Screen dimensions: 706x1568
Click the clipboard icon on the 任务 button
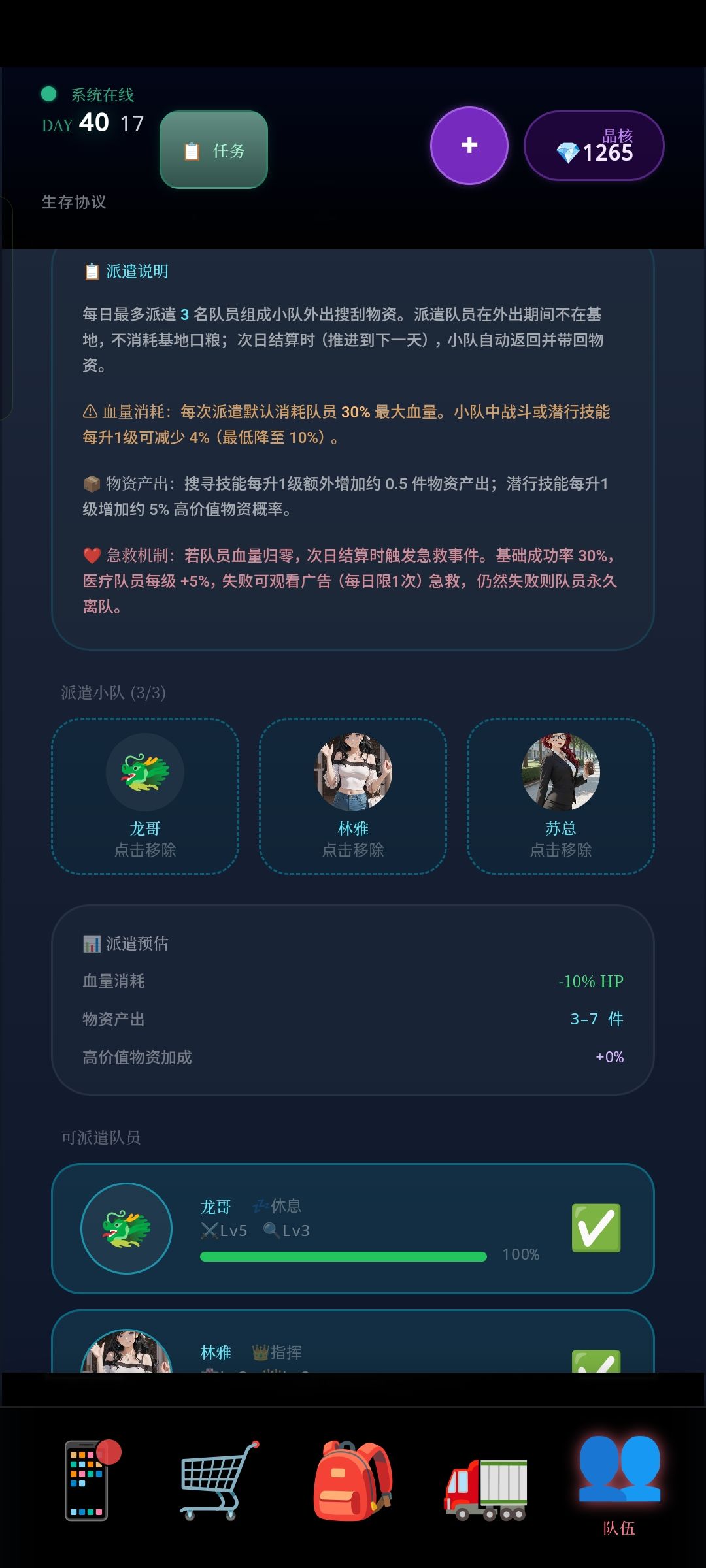(x=192, y=150)
